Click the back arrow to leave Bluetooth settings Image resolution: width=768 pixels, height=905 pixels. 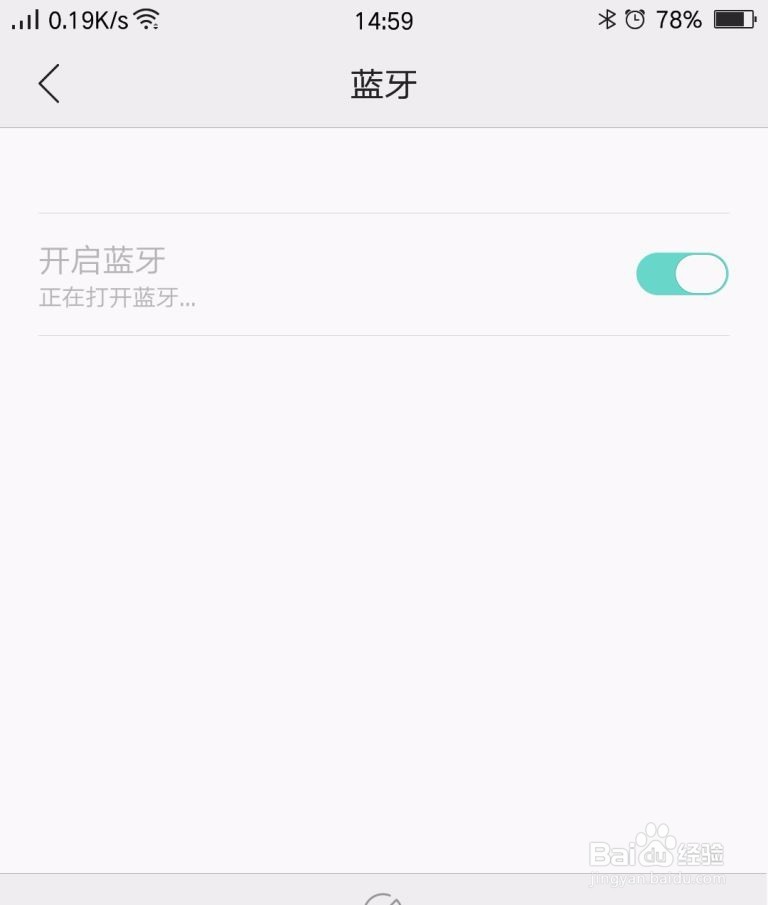click(x=49, y=83)
